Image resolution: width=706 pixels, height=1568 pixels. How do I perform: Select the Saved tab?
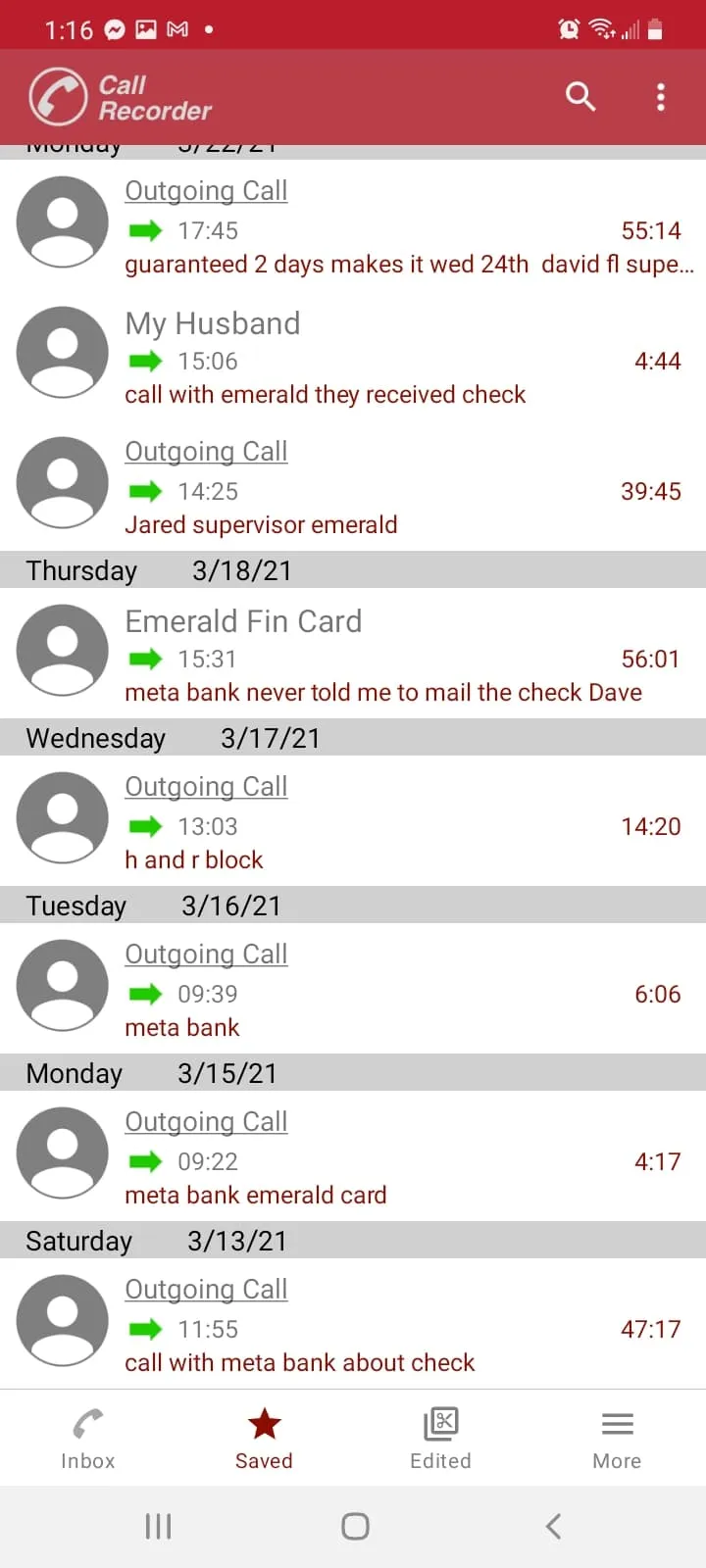point(264,1439)
